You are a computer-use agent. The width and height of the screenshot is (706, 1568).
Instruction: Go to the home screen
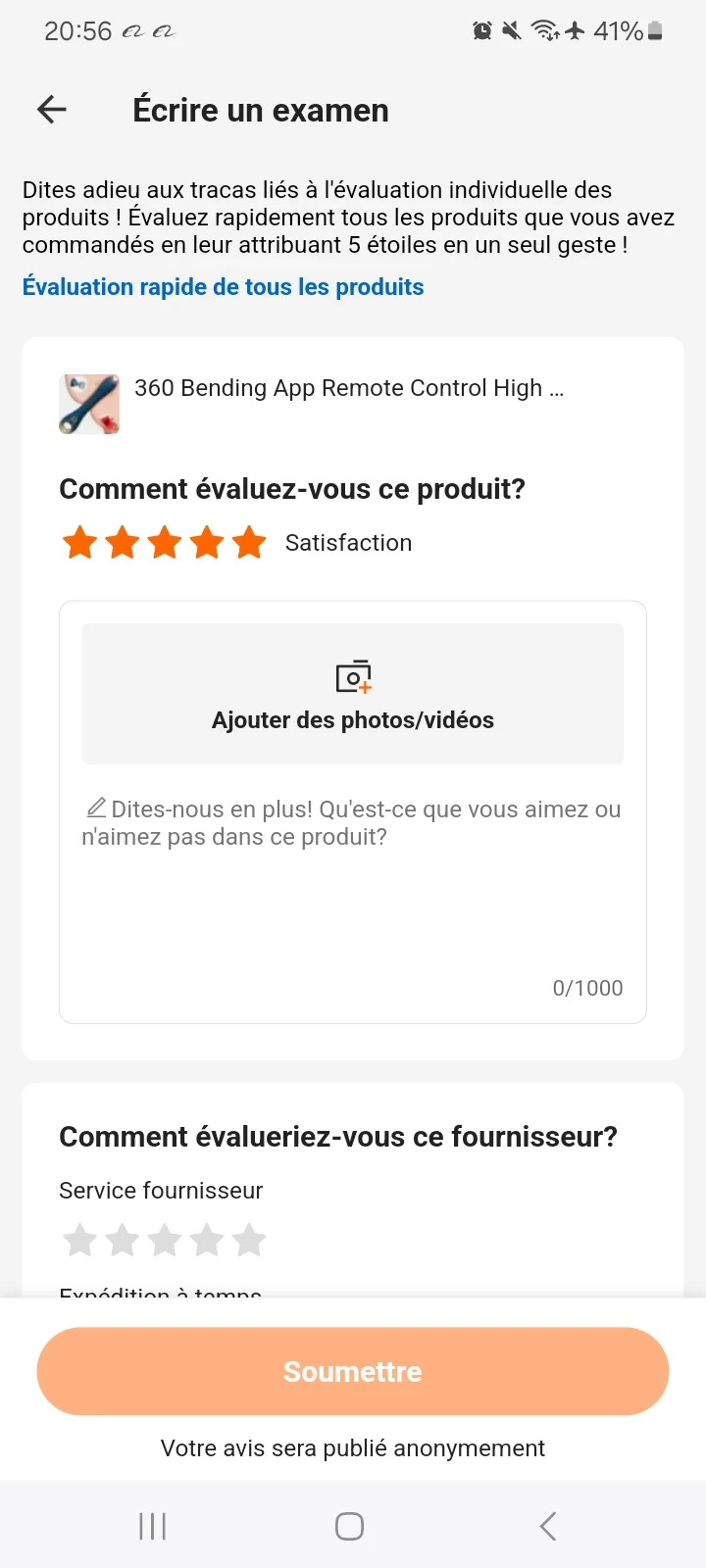[x=350, y=1526]
